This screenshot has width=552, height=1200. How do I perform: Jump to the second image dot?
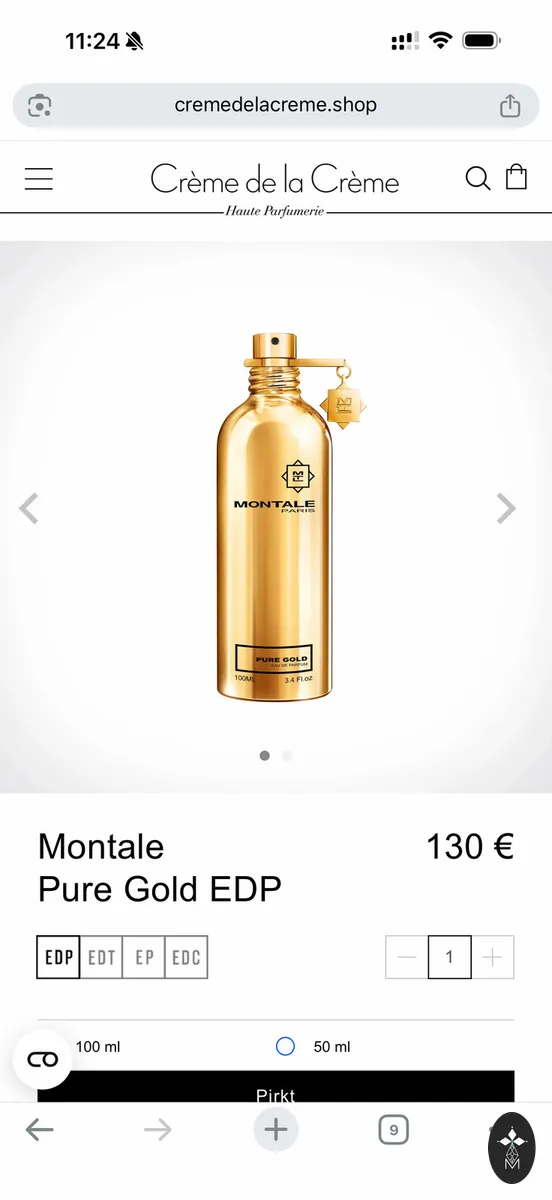coord(288,756)
